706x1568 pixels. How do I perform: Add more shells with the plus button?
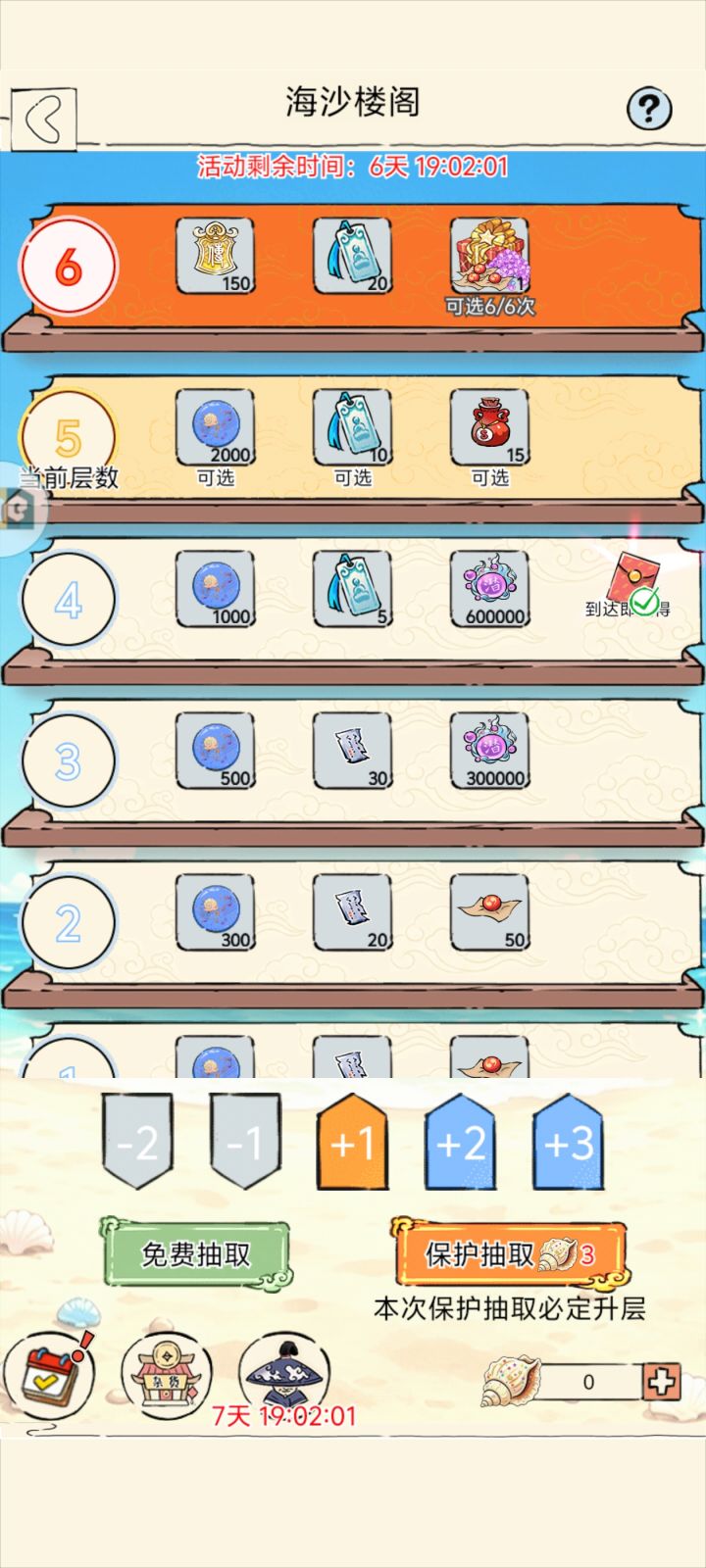(x=662, y=1382)
